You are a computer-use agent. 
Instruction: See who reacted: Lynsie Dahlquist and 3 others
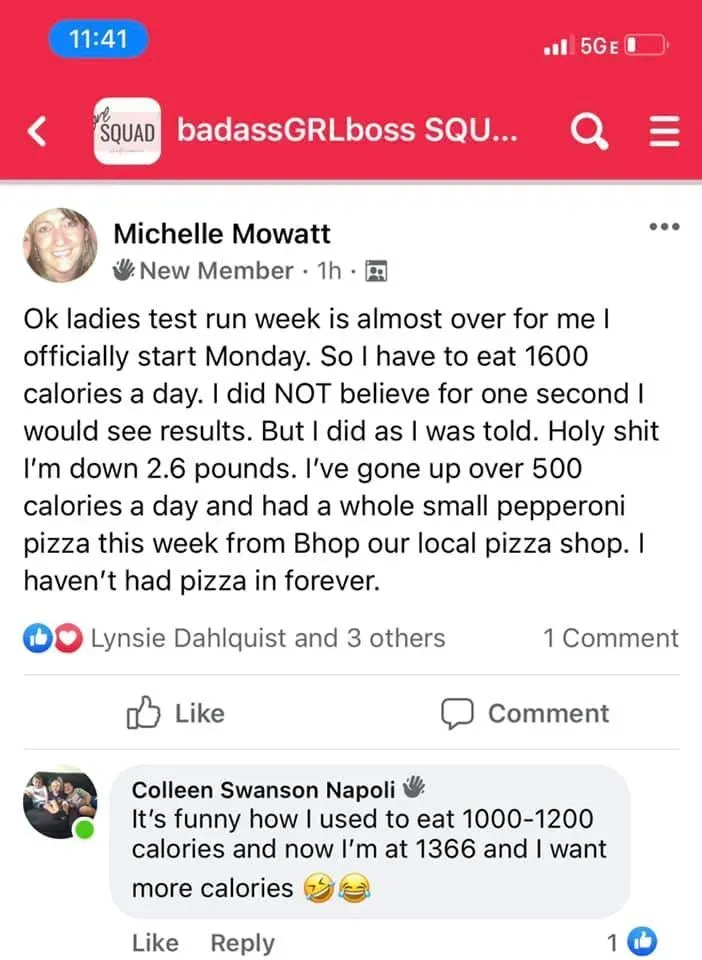(x=267, y=638)
